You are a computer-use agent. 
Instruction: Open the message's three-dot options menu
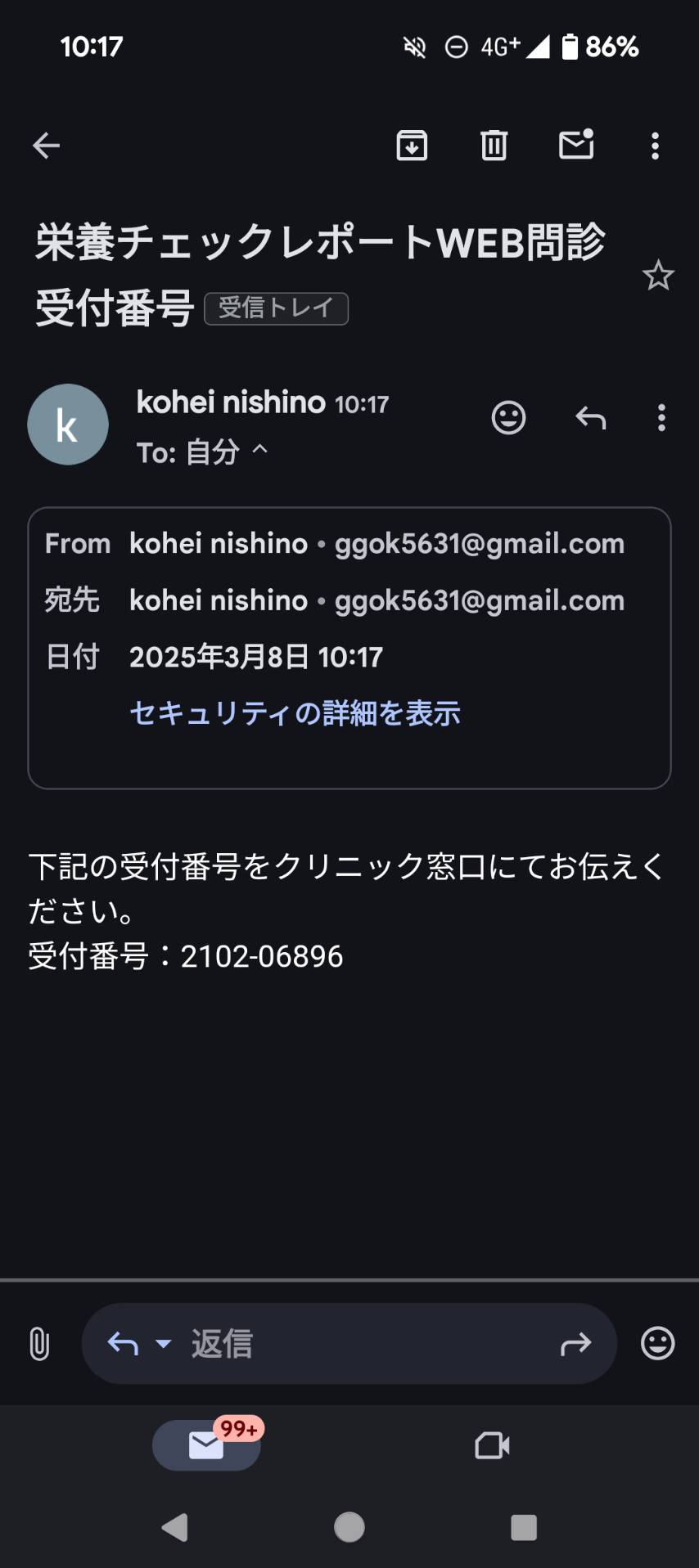[661, 418]
